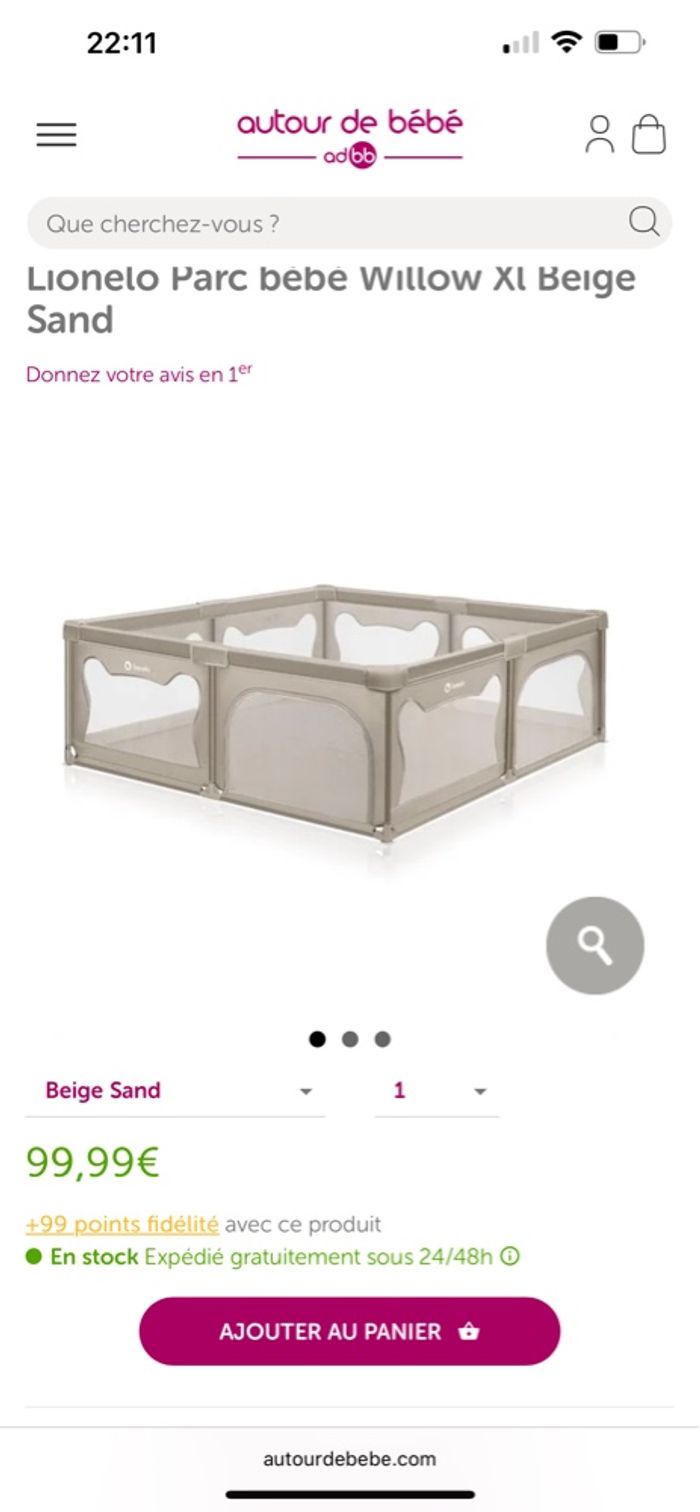Image resolution: width=700 pixels, height=1512 pixels.
Task: Open 'Donnez votre avis en 1er' link
Action: pyautogui.click(x=139, y=374)
